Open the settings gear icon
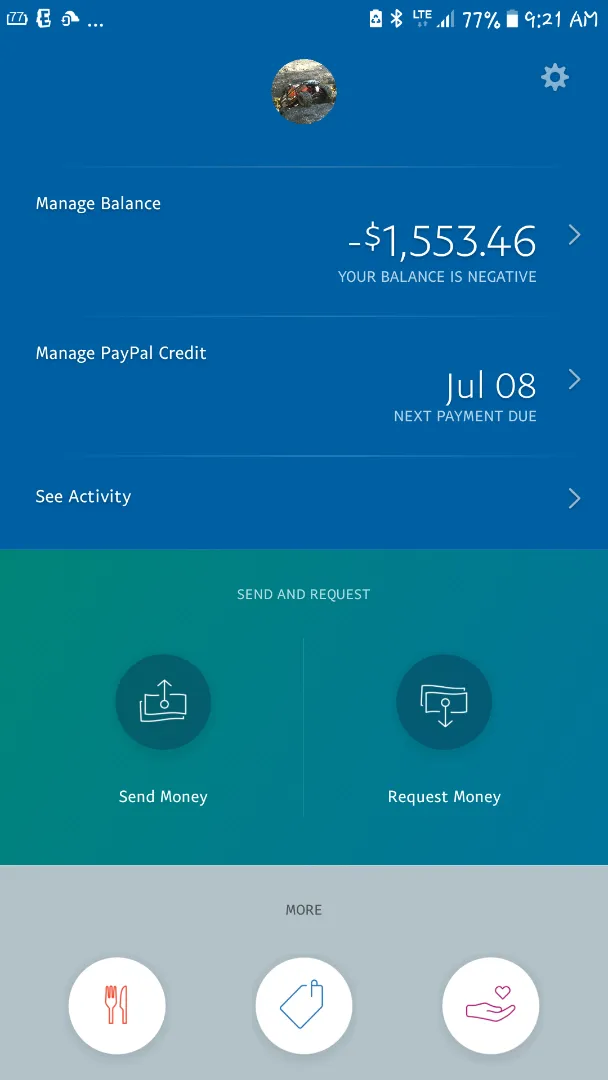608x1080 pixels. pyautogui.click(x=555, y=78)
